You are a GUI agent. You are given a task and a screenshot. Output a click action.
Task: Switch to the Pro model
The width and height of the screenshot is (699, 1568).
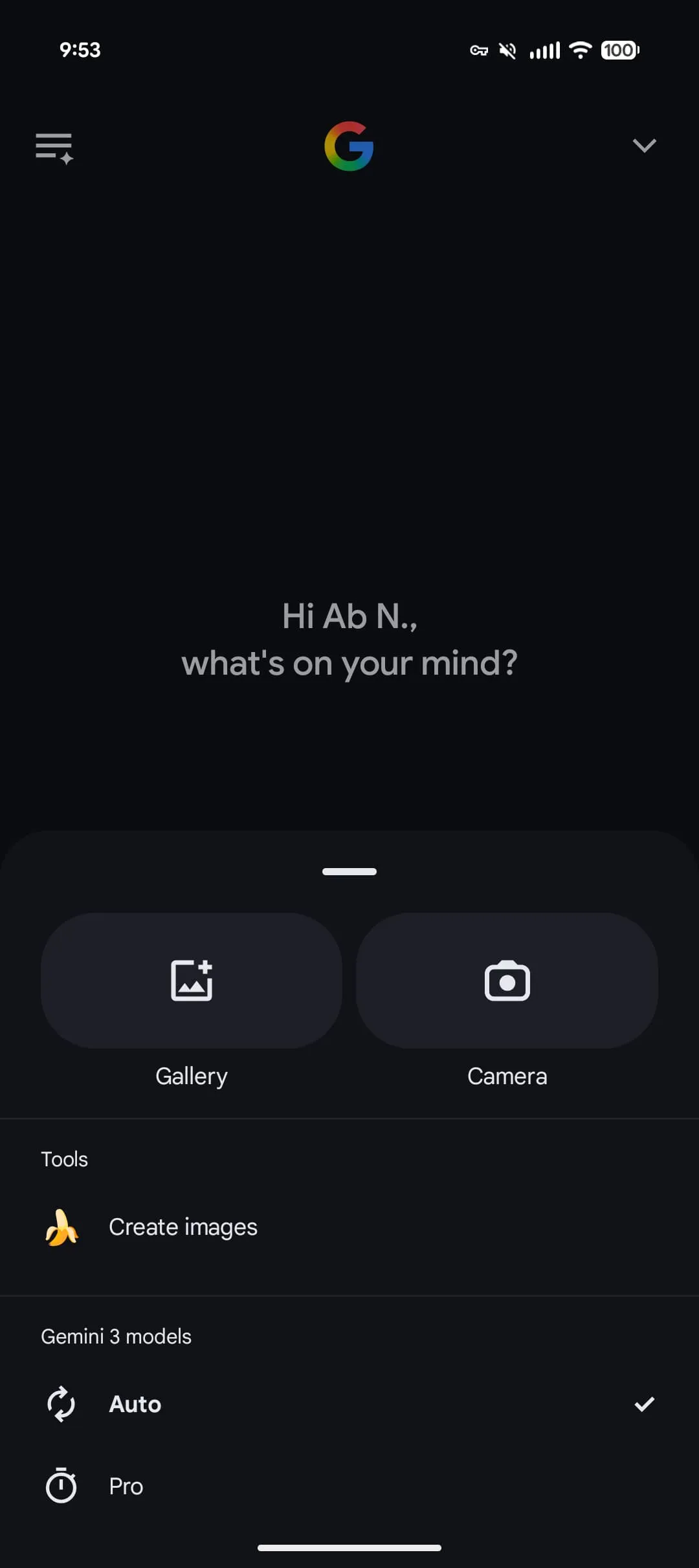click(x=349, y=1486)
